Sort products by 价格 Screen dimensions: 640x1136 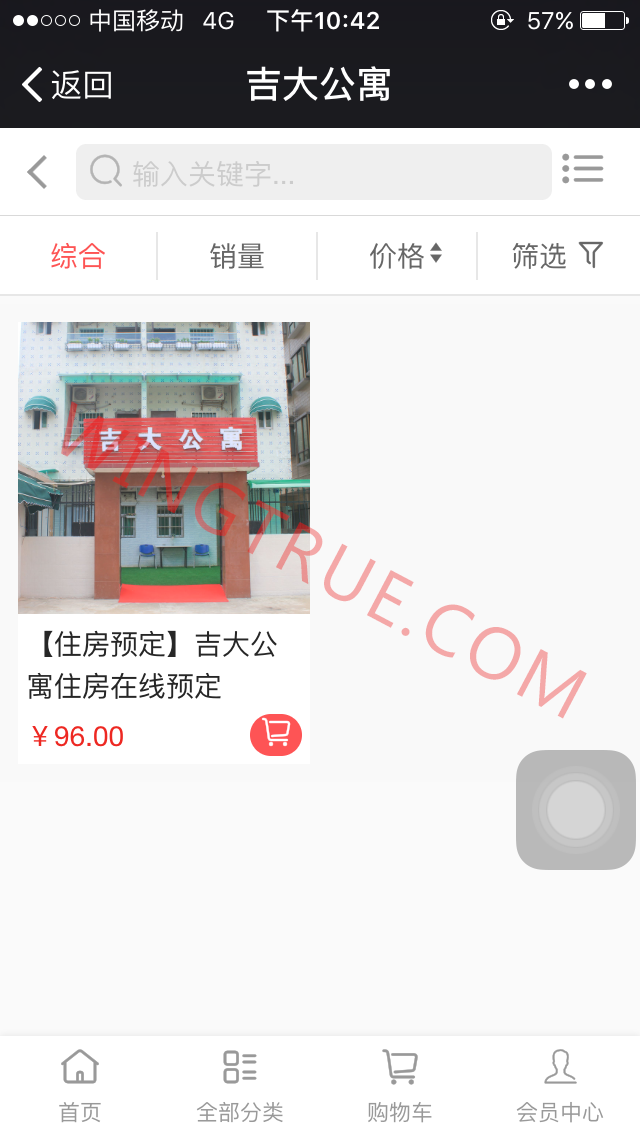click(x=405, y=257)
